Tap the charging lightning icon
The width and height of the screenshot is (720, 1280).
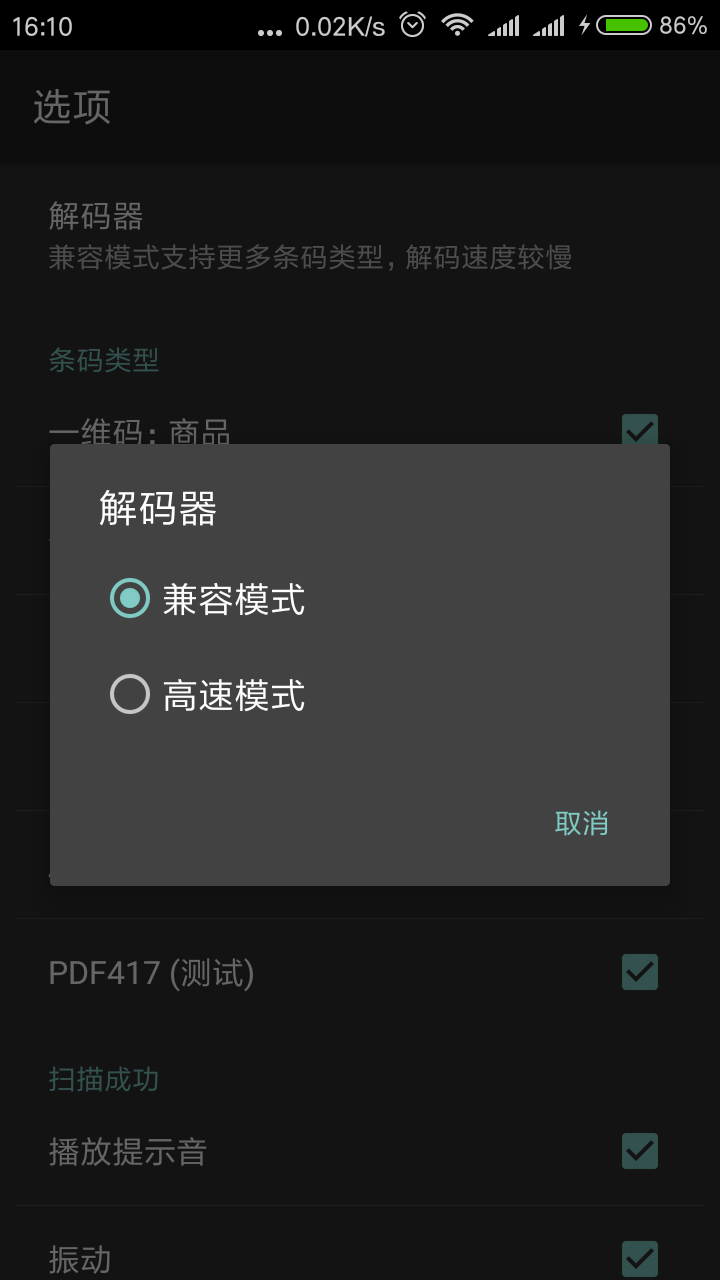(585, 30)
